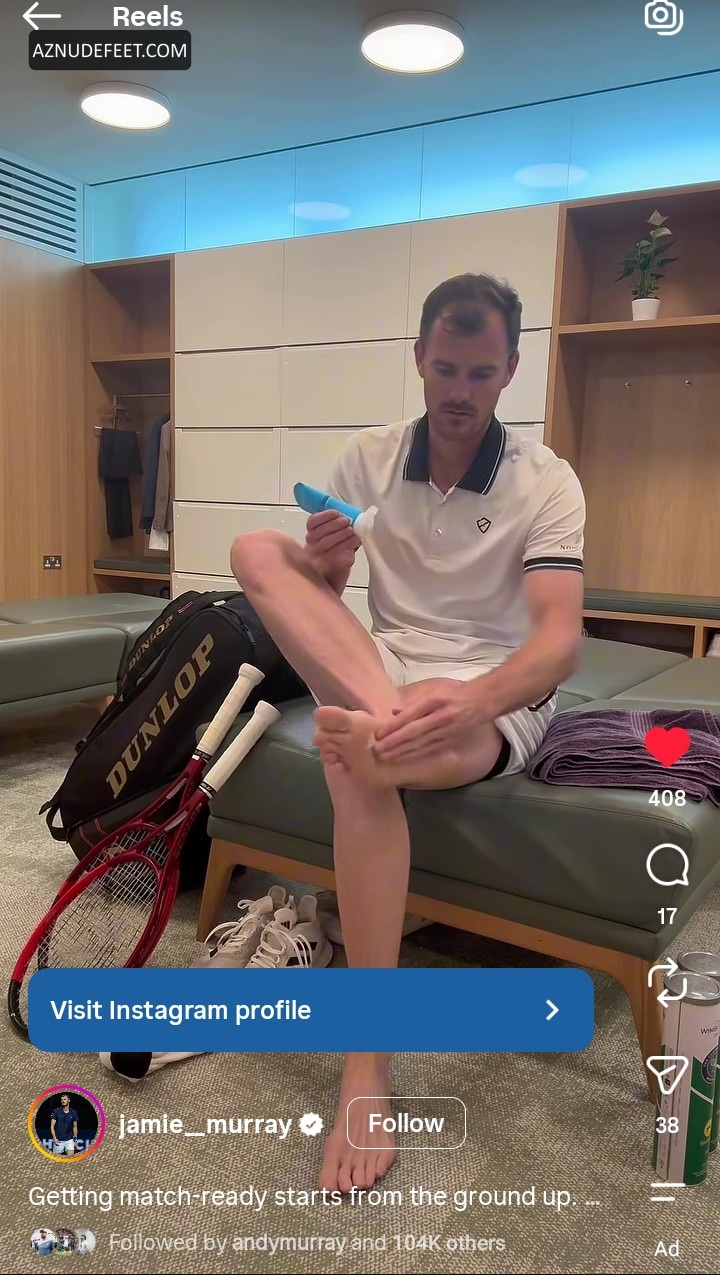Open the jamie__murray username
This screenshot has height=1275, width=720.
coord(205,1124)
